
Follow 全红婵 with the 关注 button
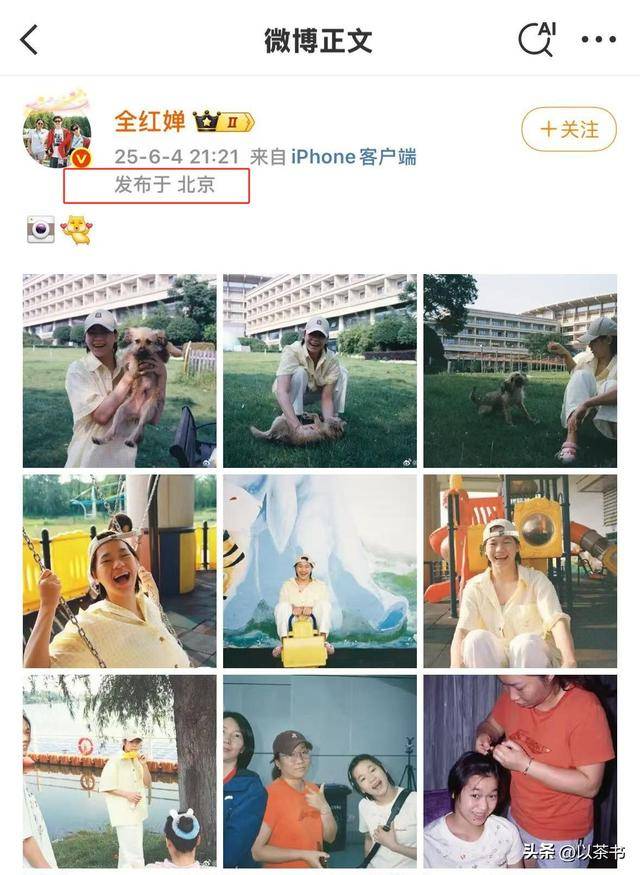pyautogui.click(x=569, y=129)
